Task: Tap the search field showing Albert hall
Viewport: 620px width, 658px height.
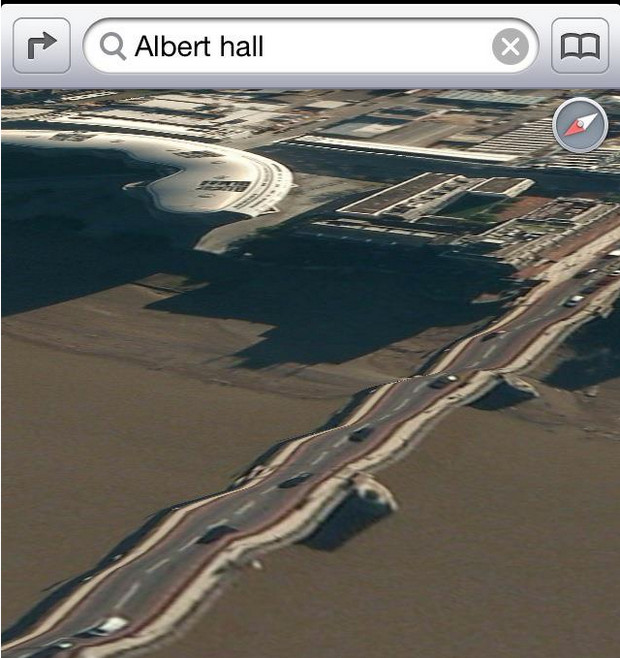Action: pyautogui.click(x=300, y=46)
